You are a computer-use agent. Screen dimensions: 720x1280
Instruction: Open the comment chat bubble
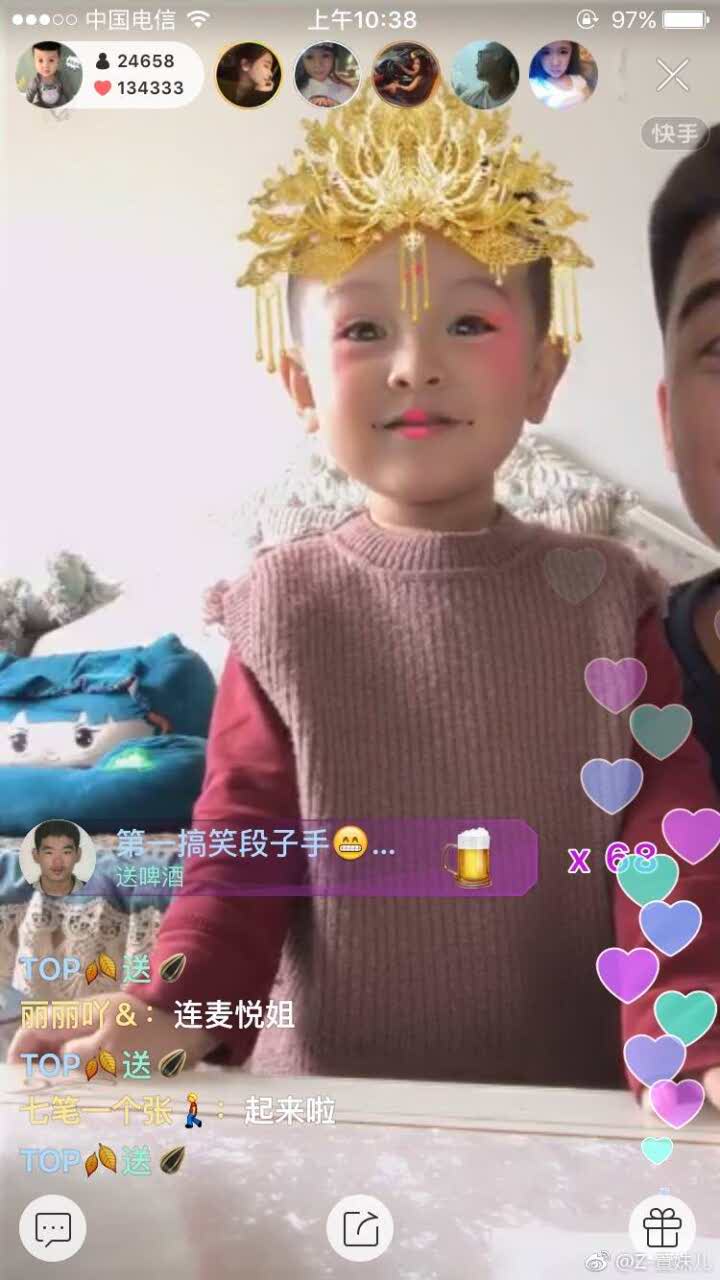52,1227
